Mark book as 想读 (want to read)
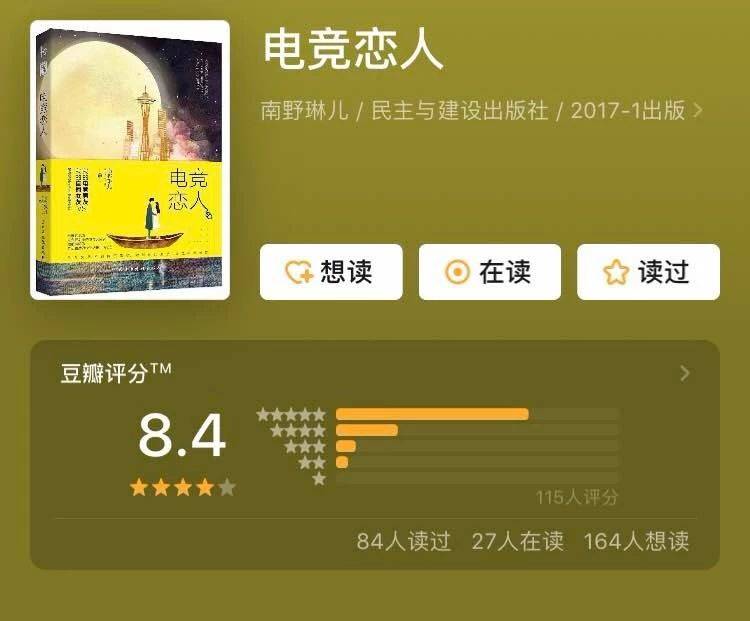750x621 pixels. (331, 272)
